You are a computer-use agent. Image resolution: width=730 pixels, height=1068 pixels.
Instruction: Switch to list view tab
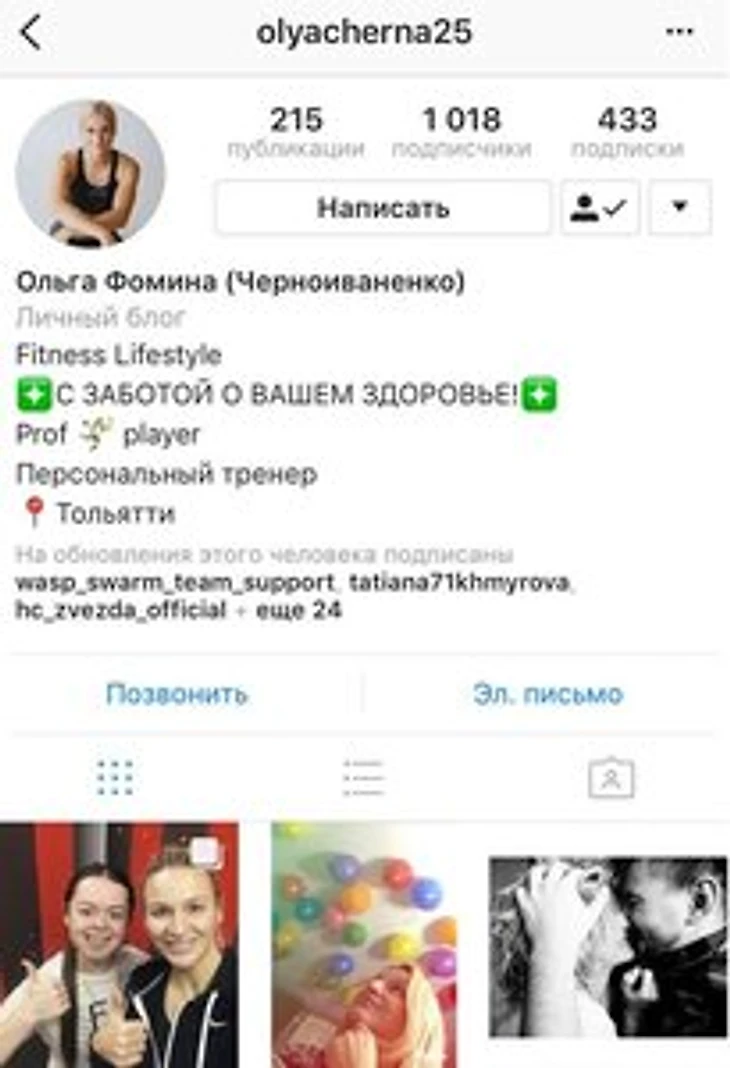coord(363,778)
